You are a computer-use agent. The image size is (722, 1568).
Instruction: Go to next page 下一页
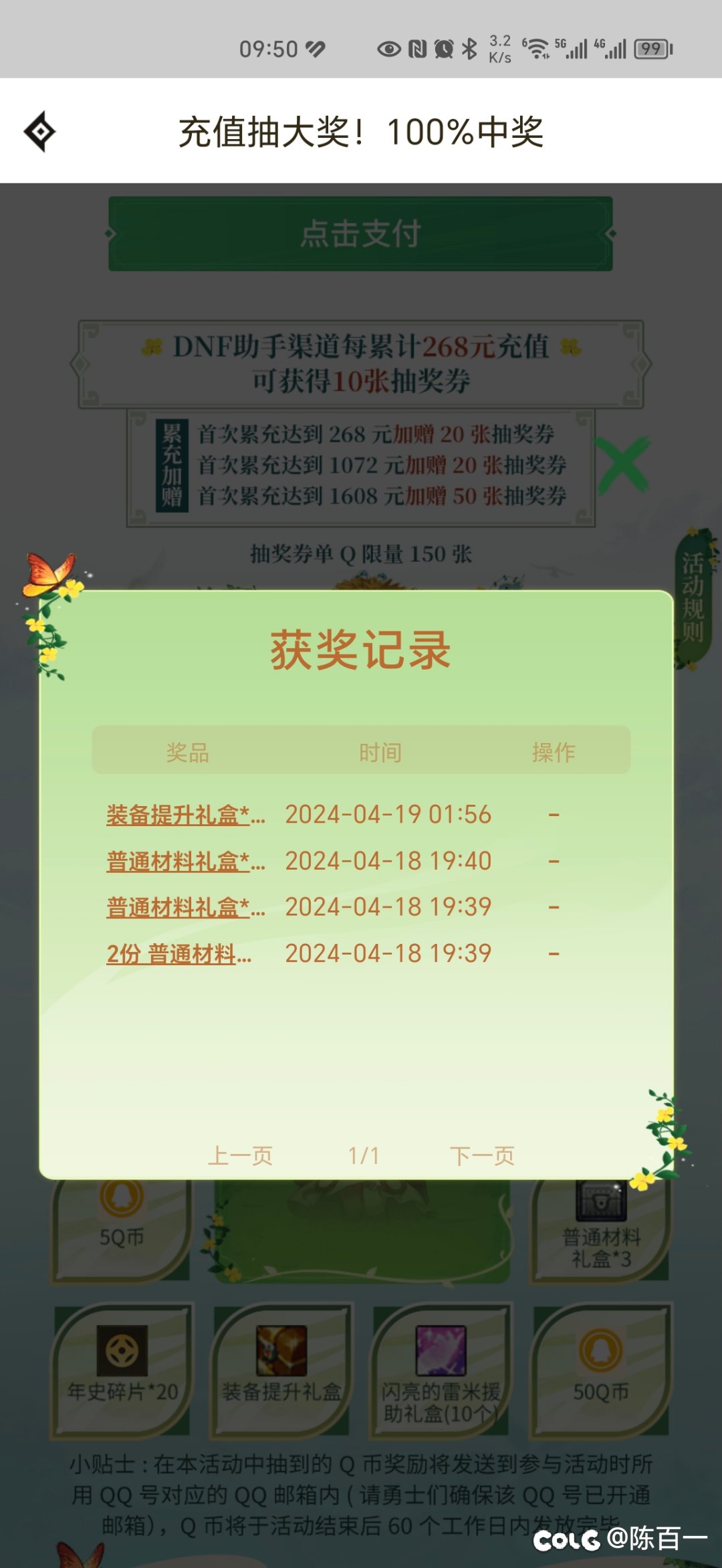(x=482, y=1156)
